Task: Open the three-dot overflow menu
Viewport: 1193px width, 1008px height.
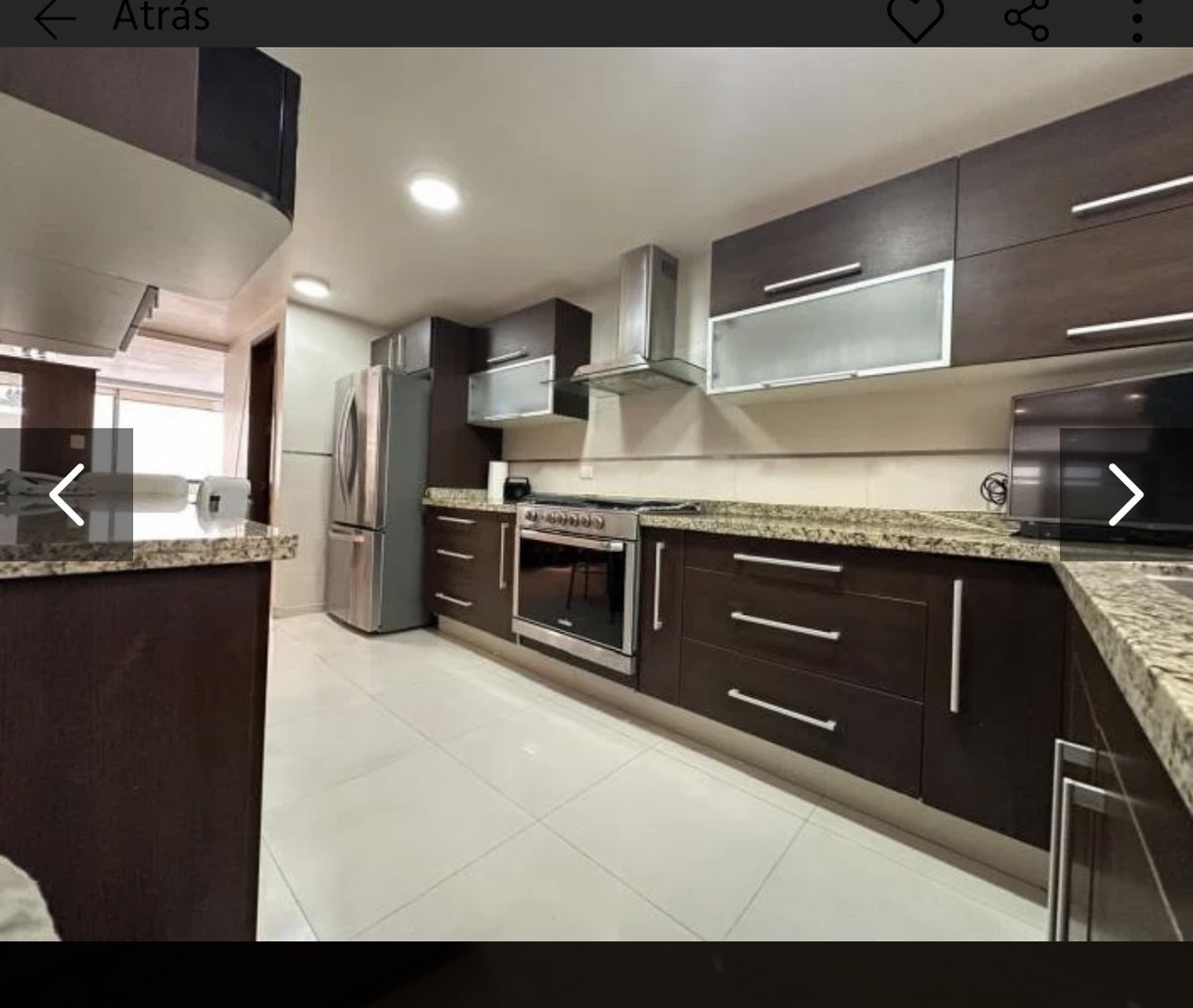Action: point(1137,18)
